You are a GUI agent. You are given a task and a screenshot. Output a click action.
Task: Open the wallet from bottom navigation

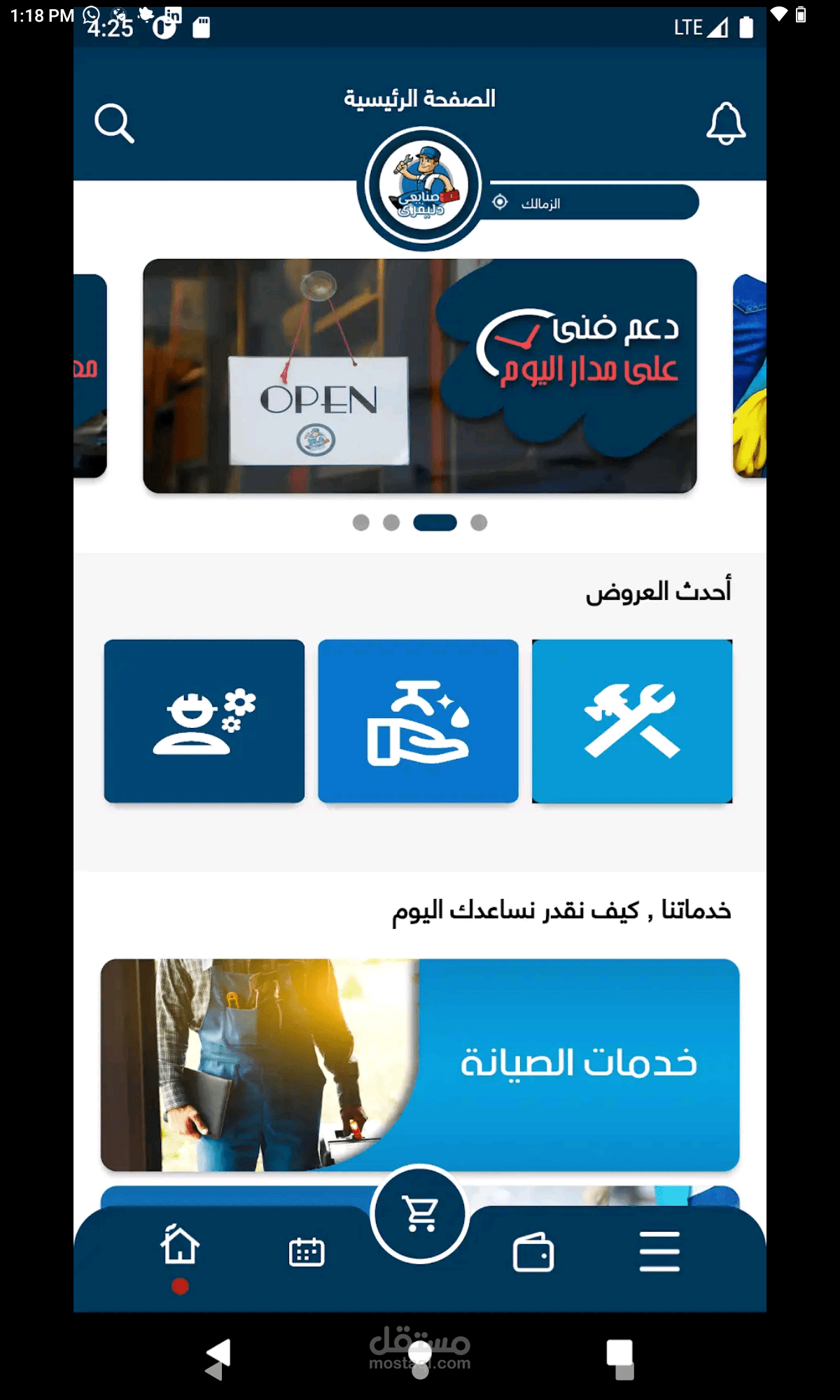[533, 1251]
